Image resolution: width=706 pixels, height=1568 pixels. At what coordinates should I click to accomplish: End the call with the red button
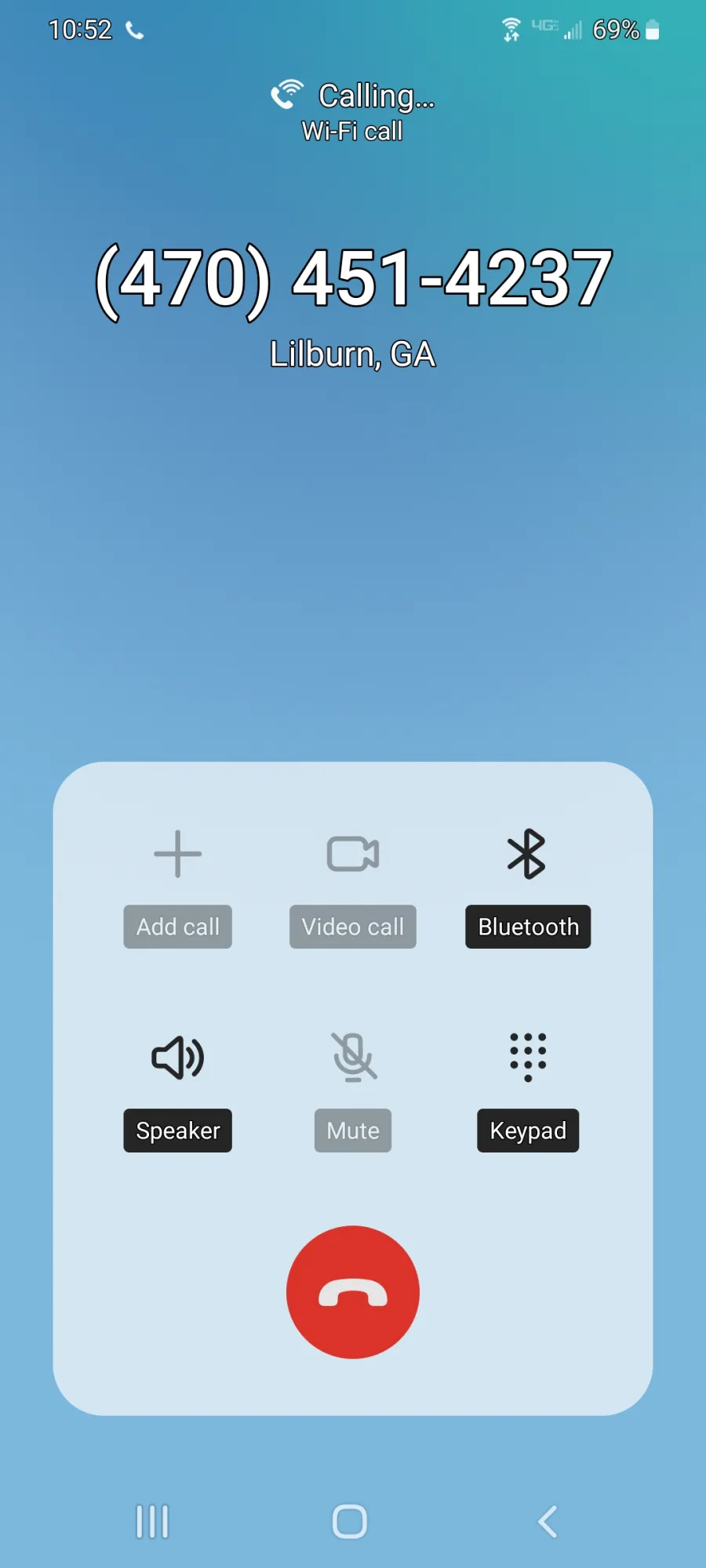[x=353, y=1292]
